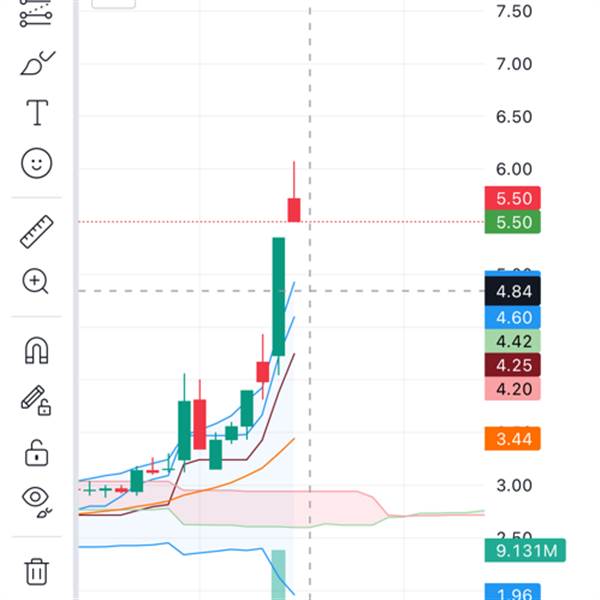Screen dimensions: 600x600
Task: Open the emoji icons tool
Action: (x=37, y=163)
